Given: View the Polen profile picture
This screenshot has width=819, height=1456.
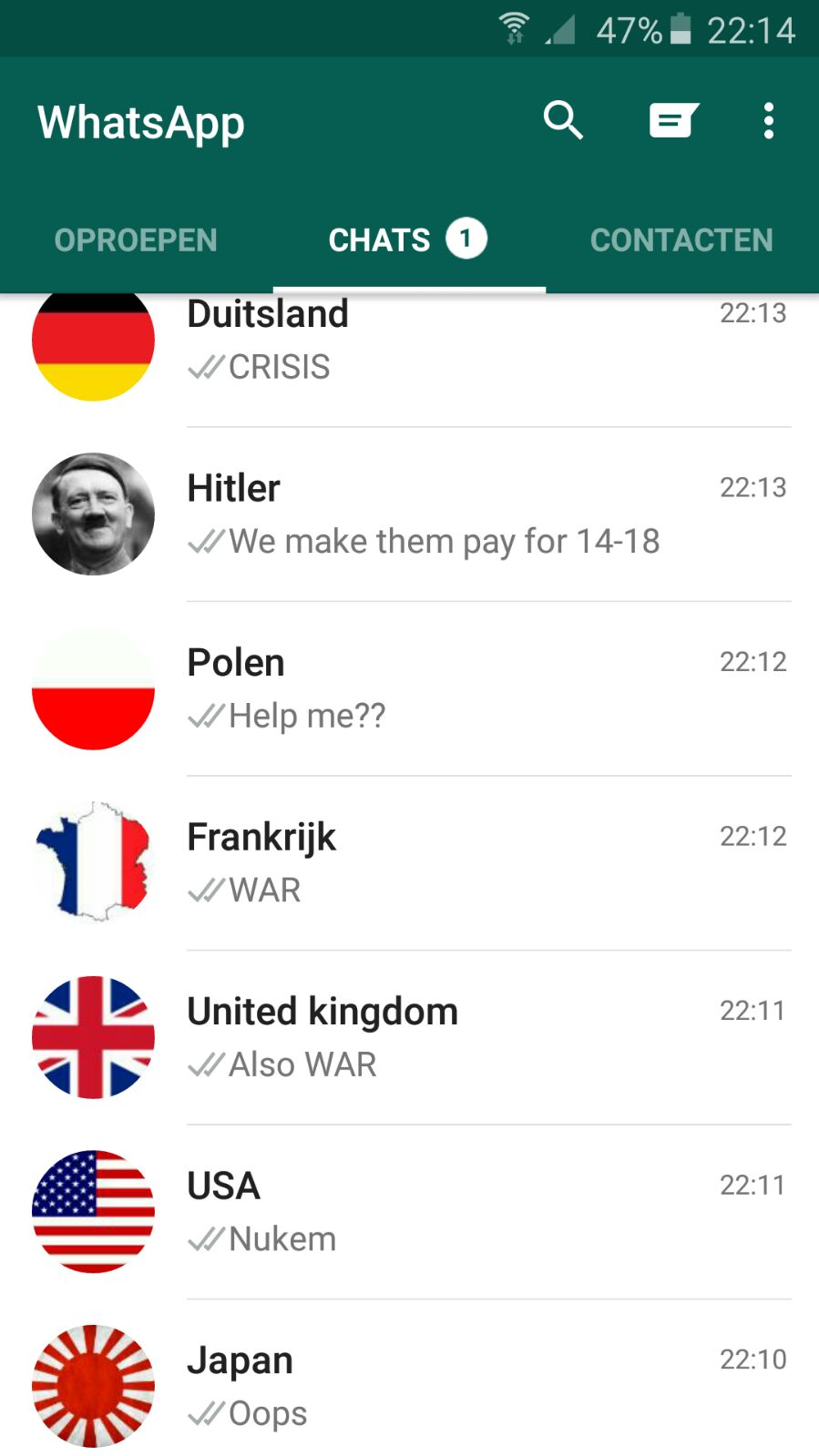Looking at the screenshot, I should pyautogui.click(x=93, y=688).
